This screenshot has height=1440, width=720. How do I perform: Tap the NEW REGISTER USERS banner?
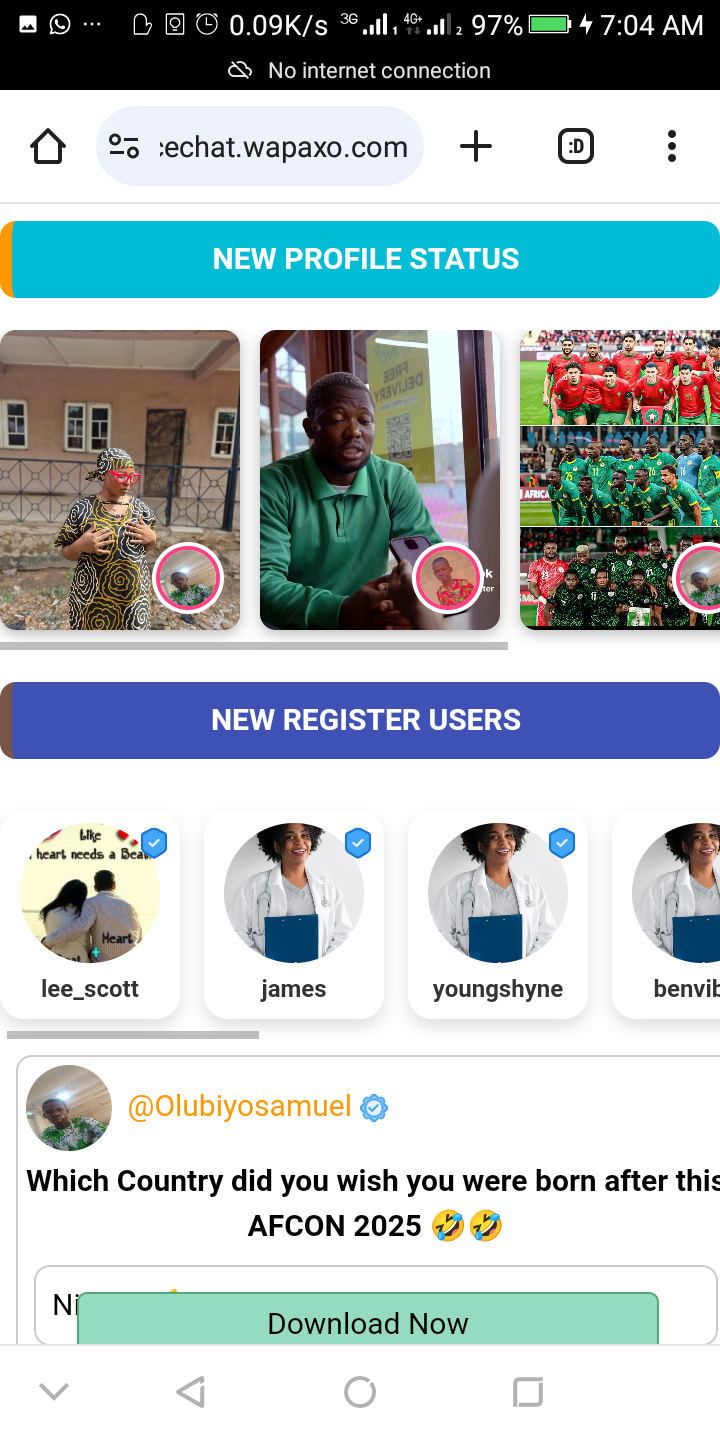pos(365,720)
